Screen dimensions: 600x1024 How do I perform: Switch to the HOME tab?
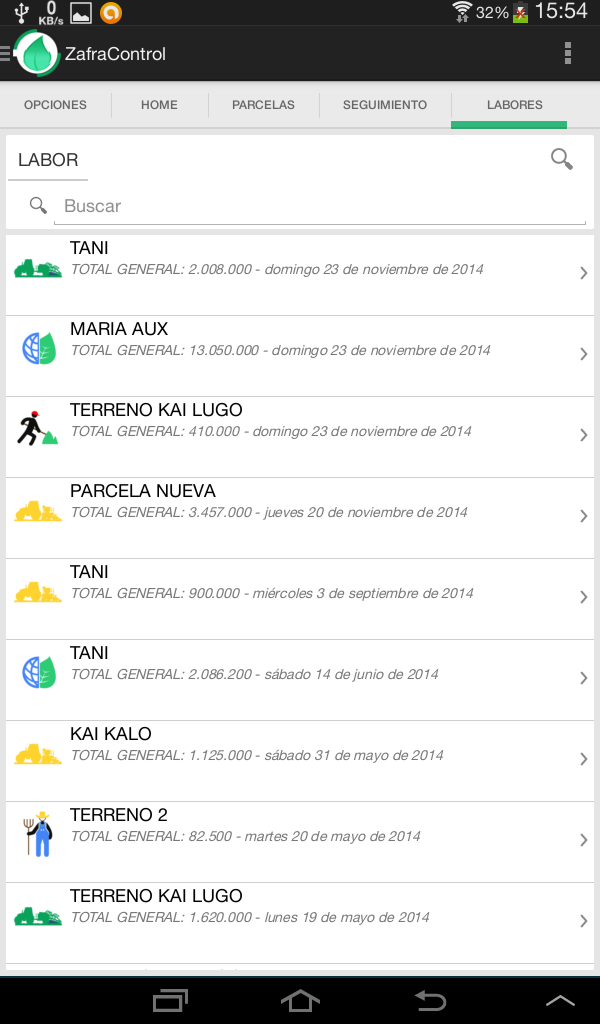[159, 104]
